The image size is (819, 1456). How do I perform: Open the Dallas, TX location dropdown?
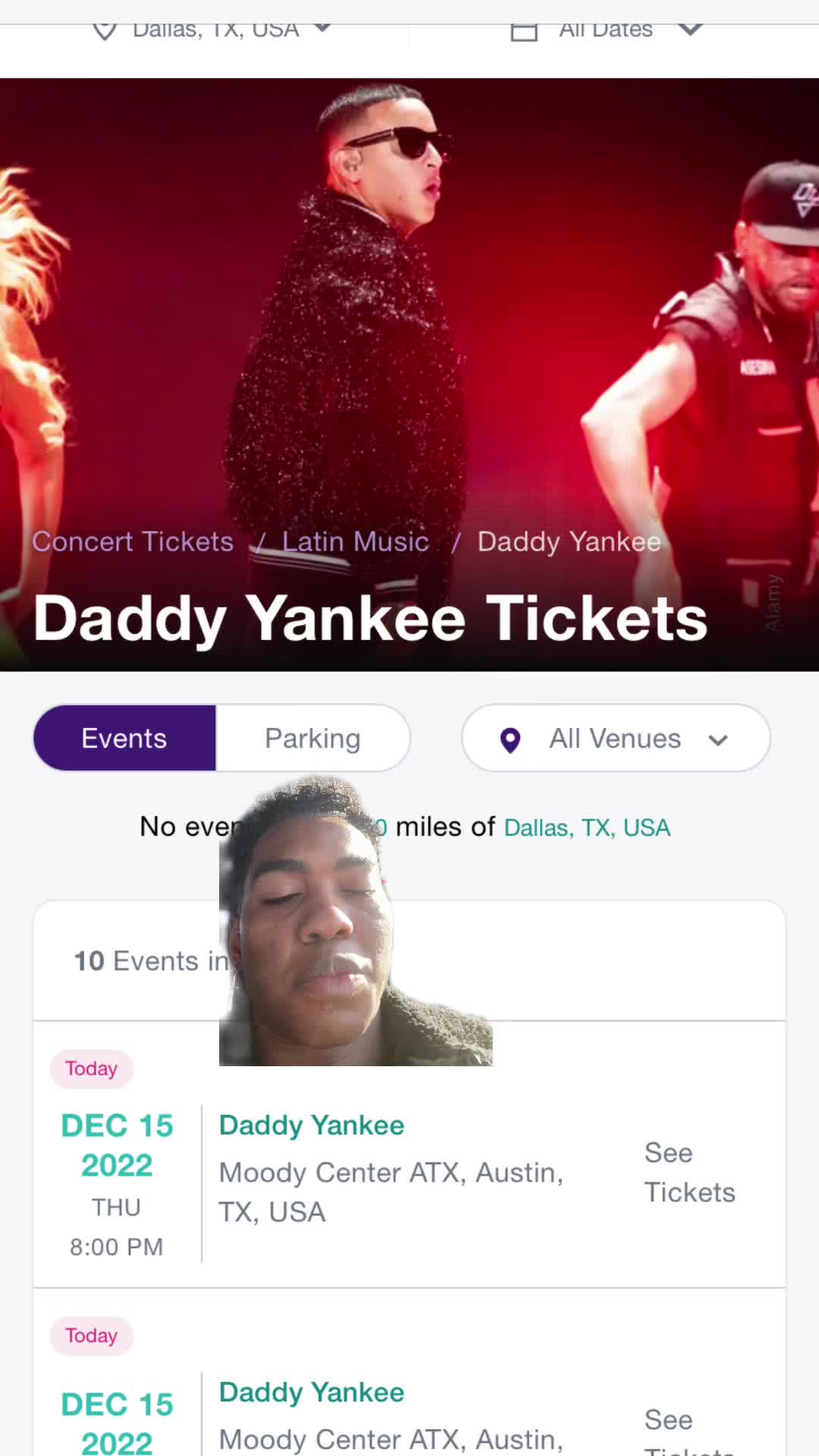[214, 30]
